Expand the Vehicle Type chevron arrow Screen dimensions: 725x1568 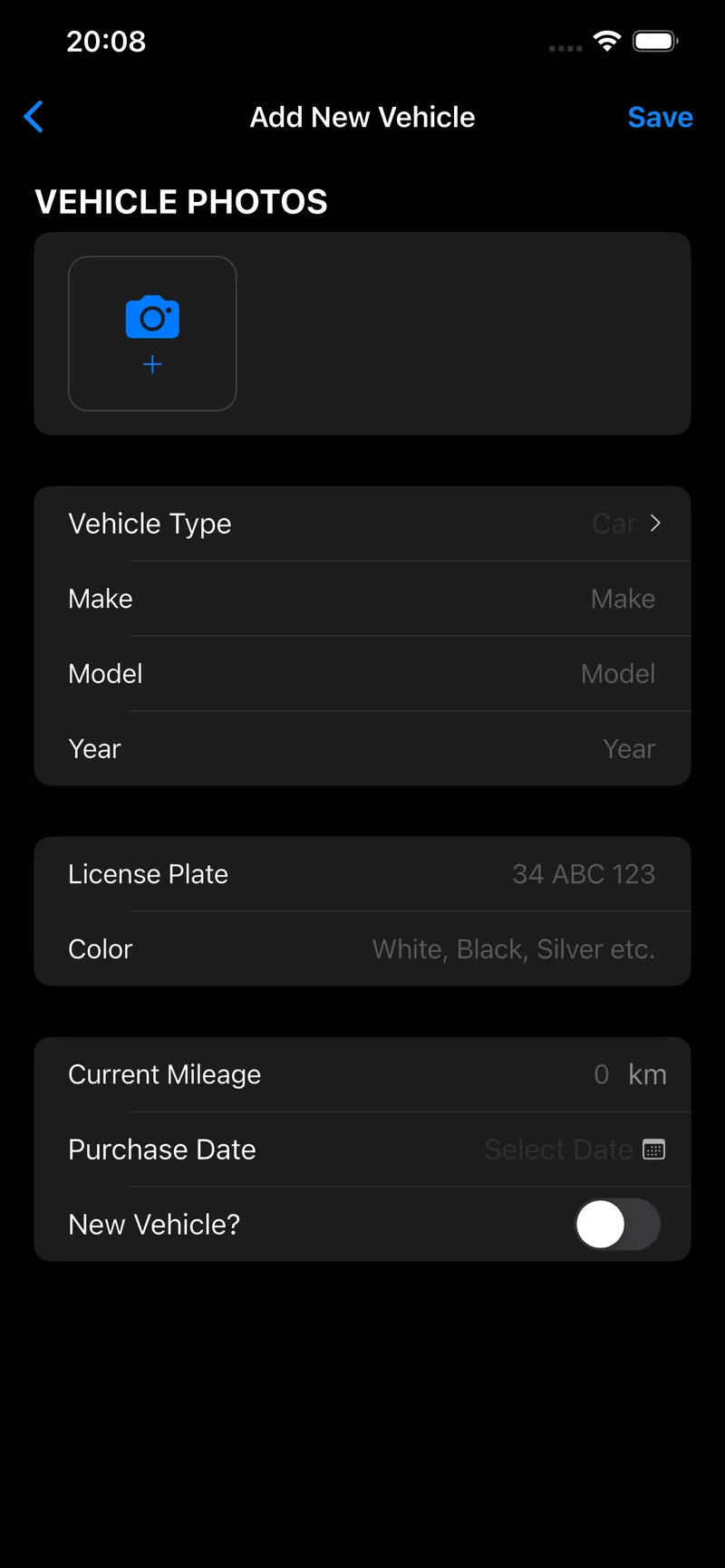pyautogui.click(x=655, y=524)
